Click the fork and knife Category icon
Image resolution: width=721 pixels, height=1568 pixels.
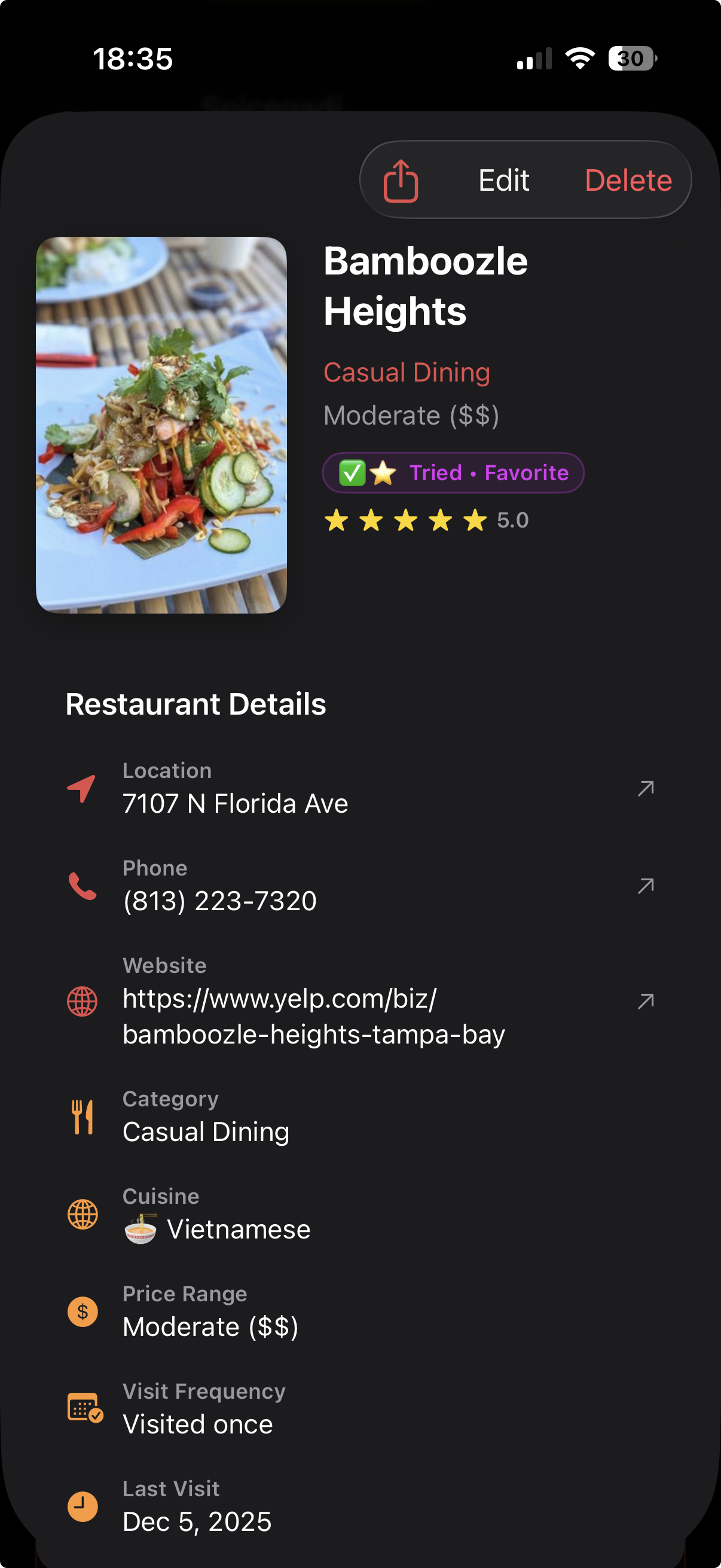point(82,1116)
